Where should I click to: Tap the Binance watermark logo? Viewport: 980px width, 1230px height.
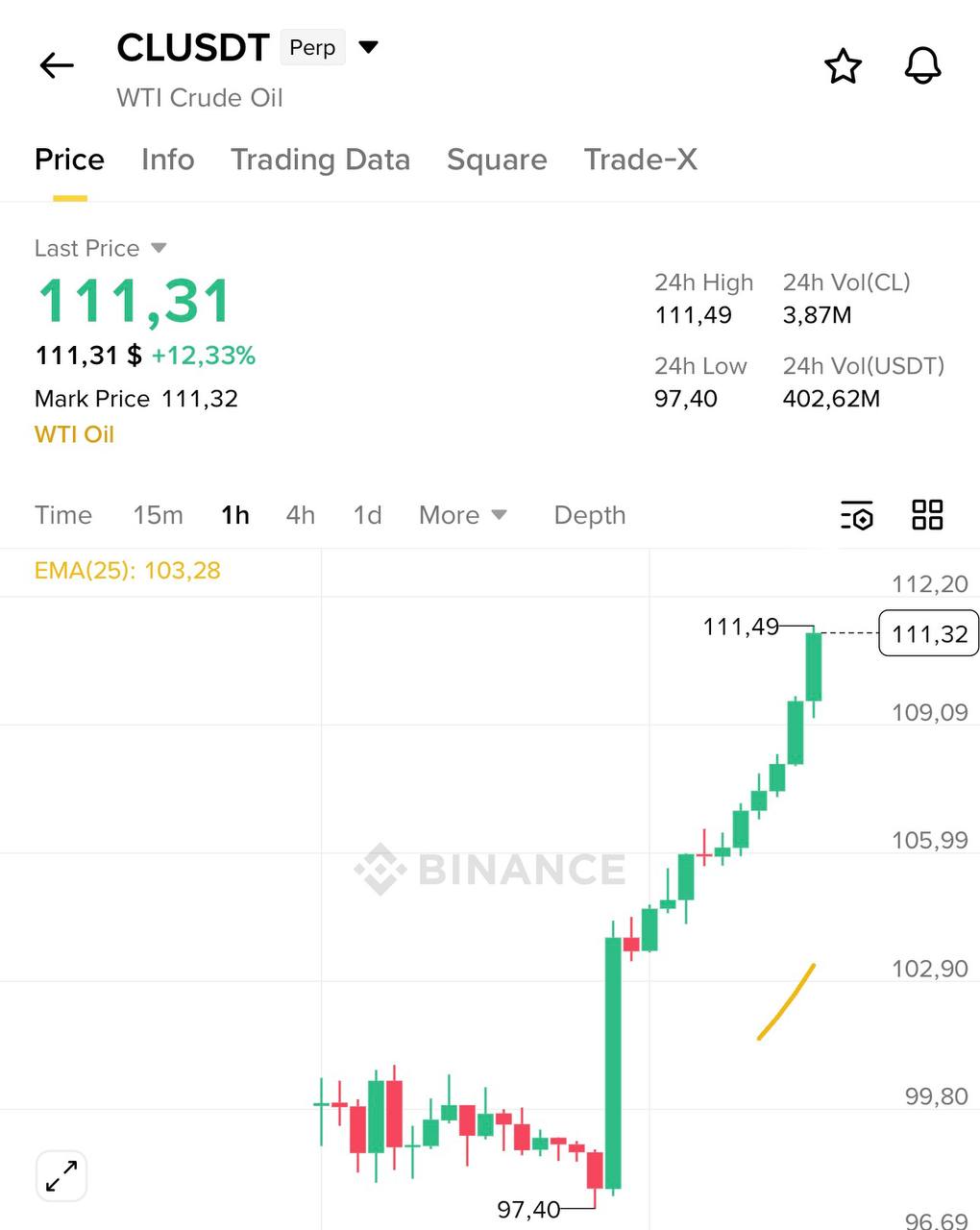[x=492, y=871]
